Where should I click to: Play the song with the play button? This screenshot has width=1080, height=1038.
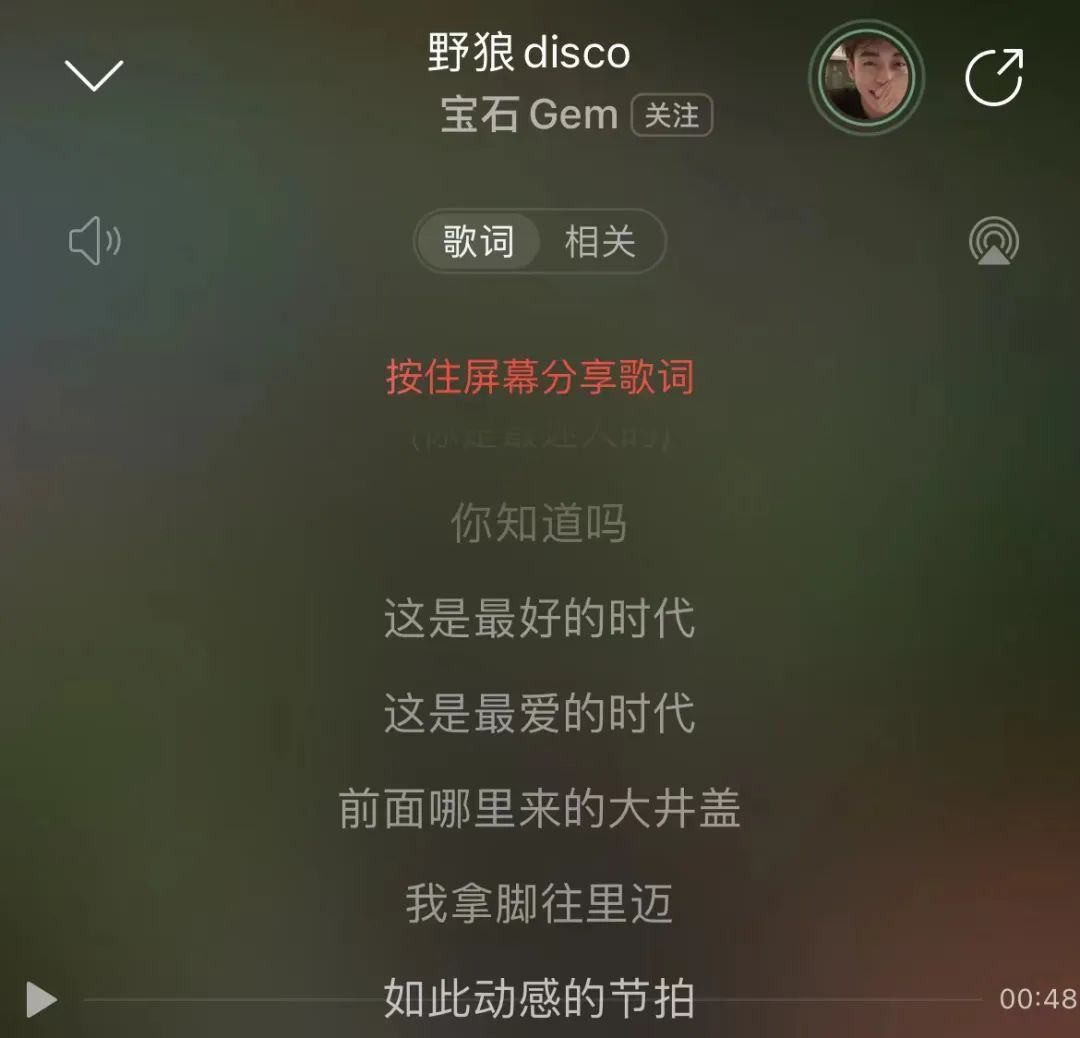pos(41,999)
